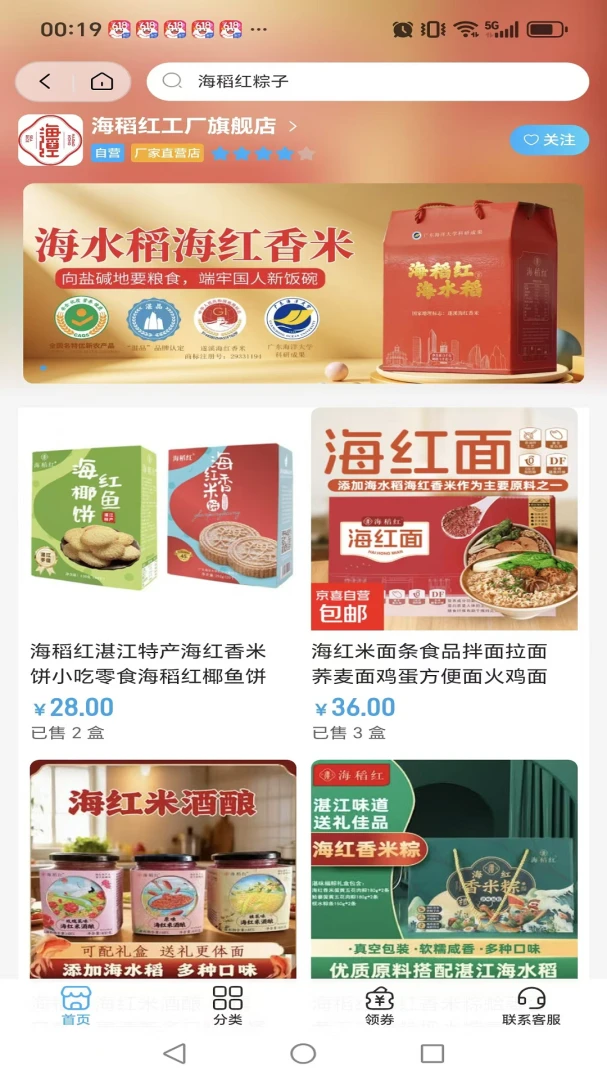Tap the home icon beside the back arrow
Viewport: 607px width, 1080px height.
(x=101, y=81)
